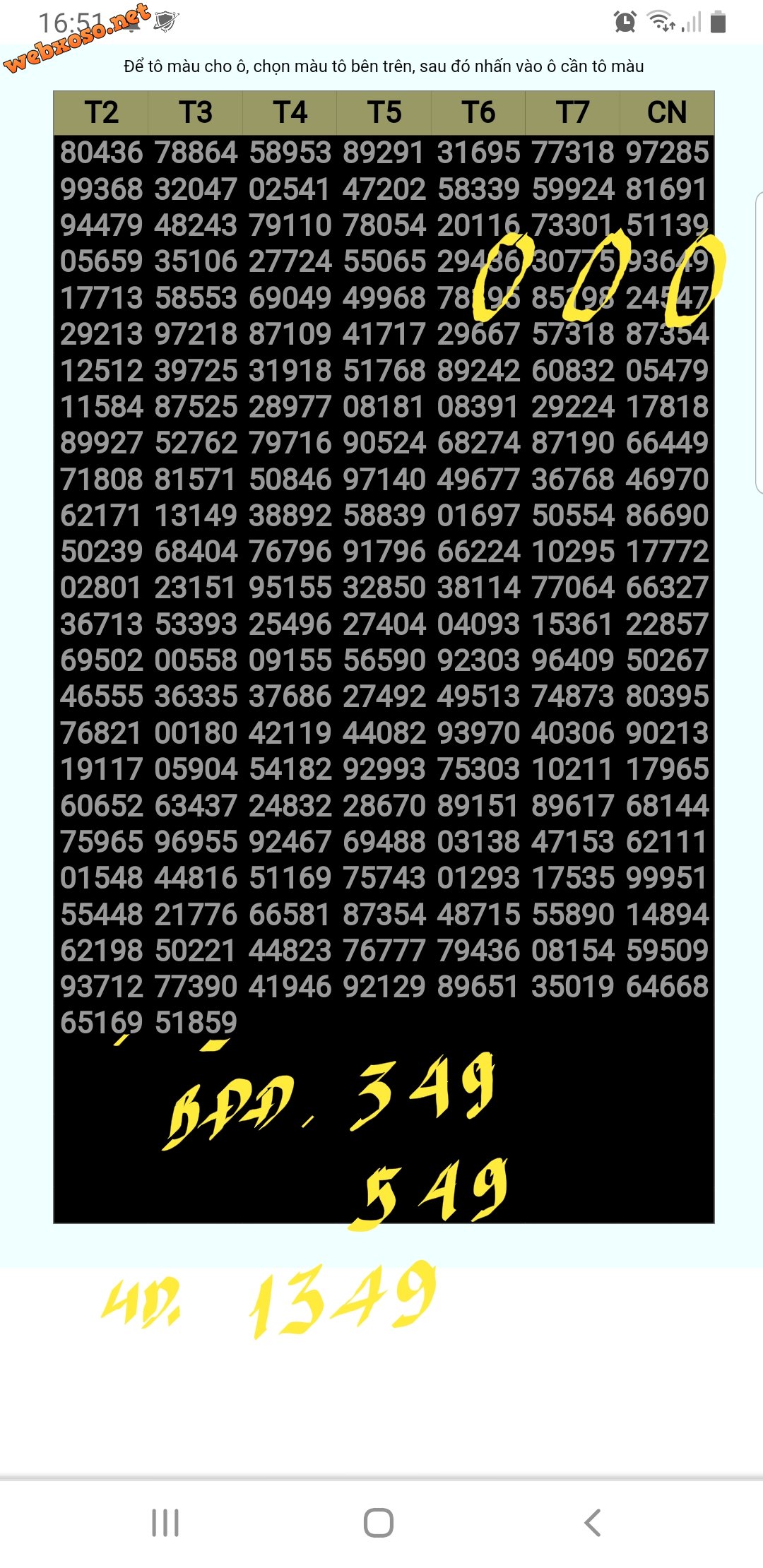Color cell 65169 in the last row
Viewport: 763px width, 1568px height.
(101, 1023)
